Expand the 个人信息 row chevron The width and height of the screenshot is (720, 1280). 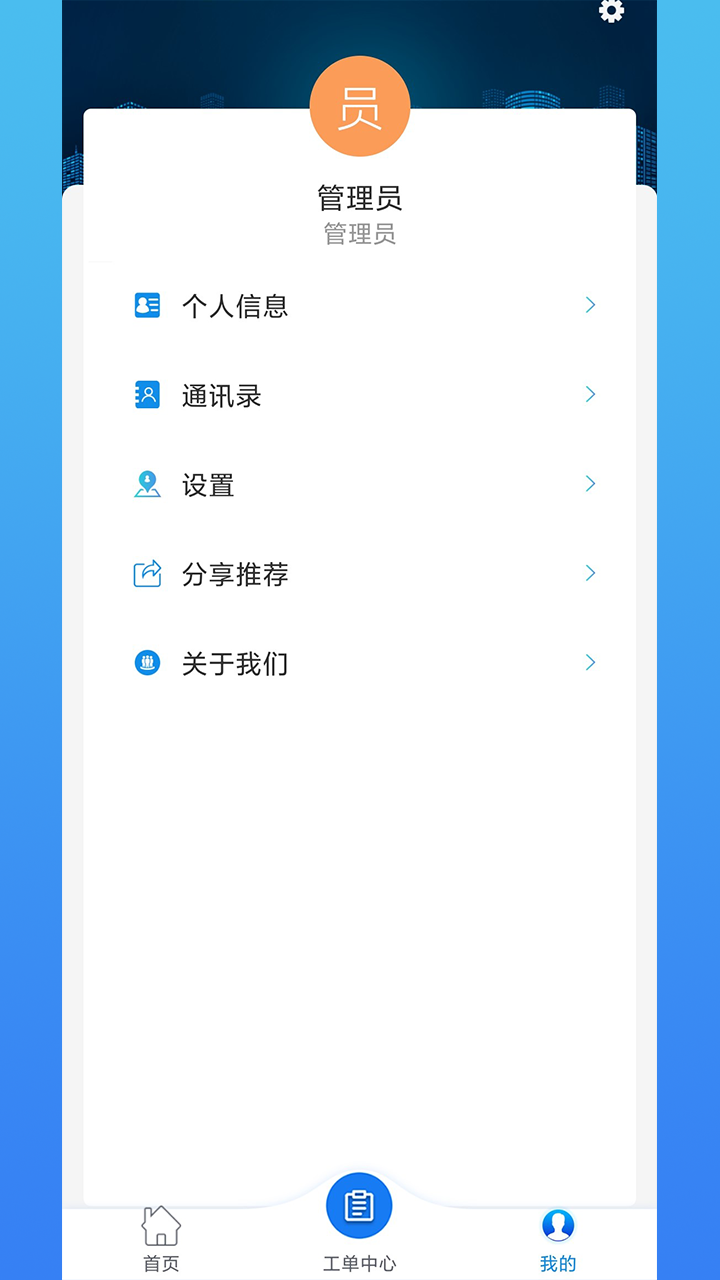589,305
